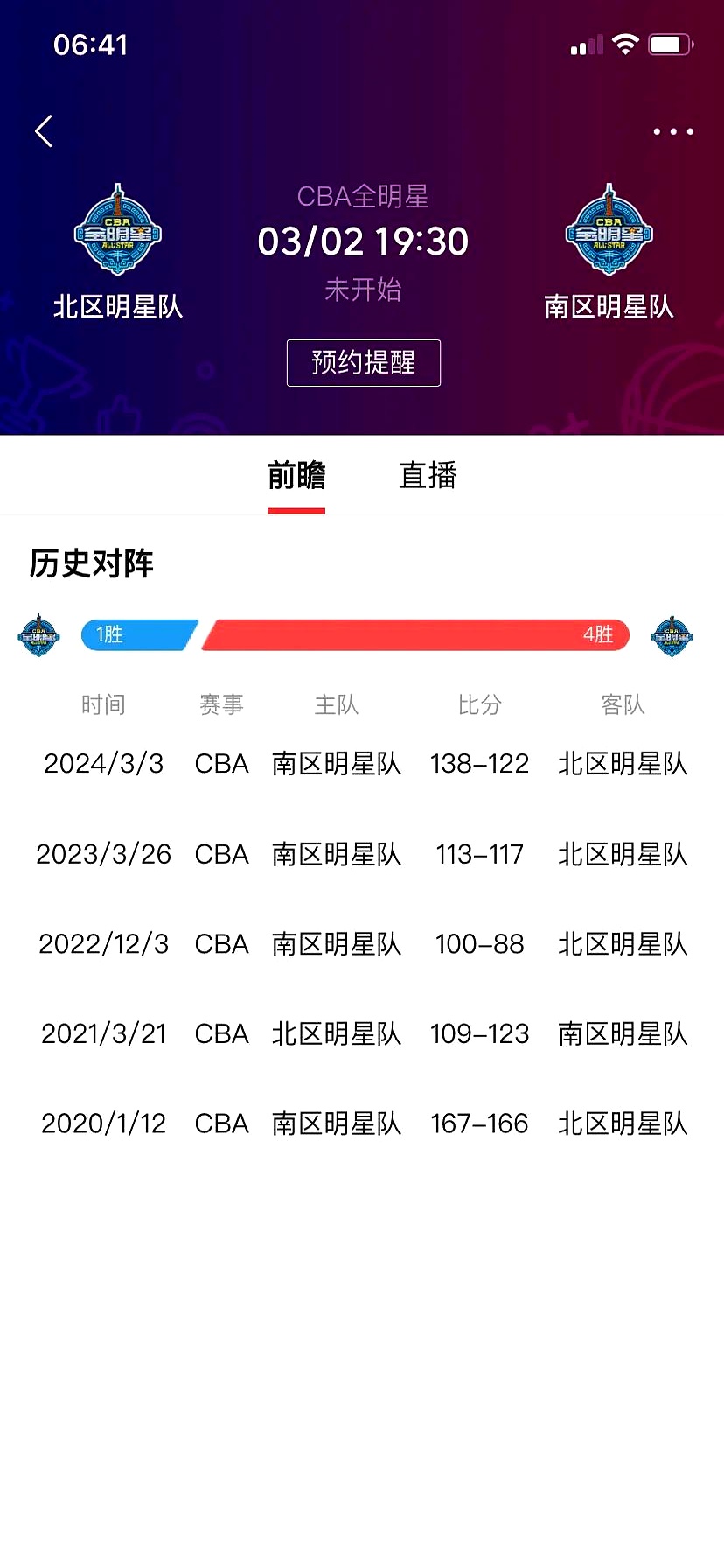Click the 历史对阵 section header

(x=91, y=564)
